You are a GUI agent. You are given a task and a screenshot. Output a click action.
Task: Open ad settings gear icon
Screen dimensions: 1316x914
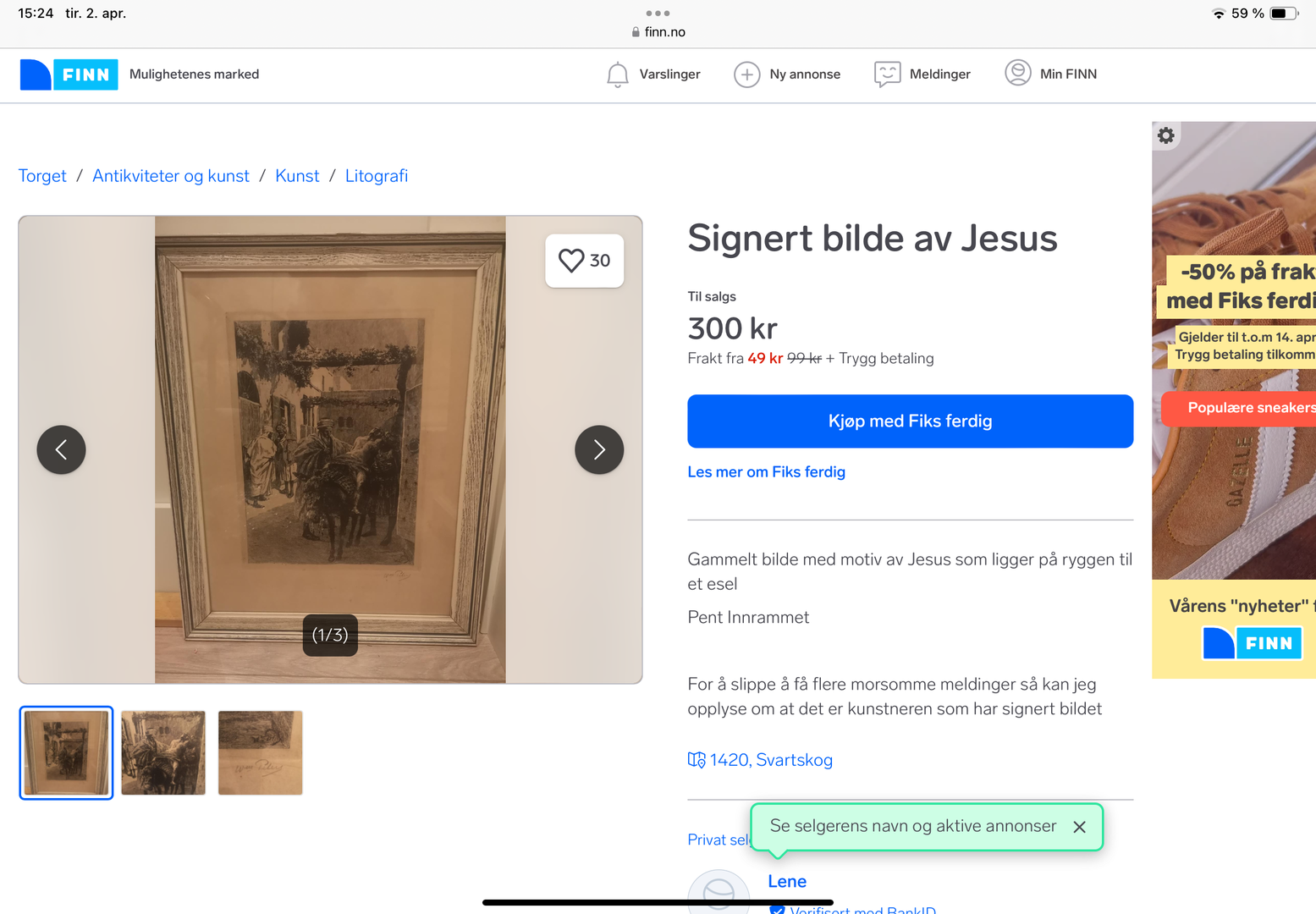pyautogui.click(x=1166, y=135)
